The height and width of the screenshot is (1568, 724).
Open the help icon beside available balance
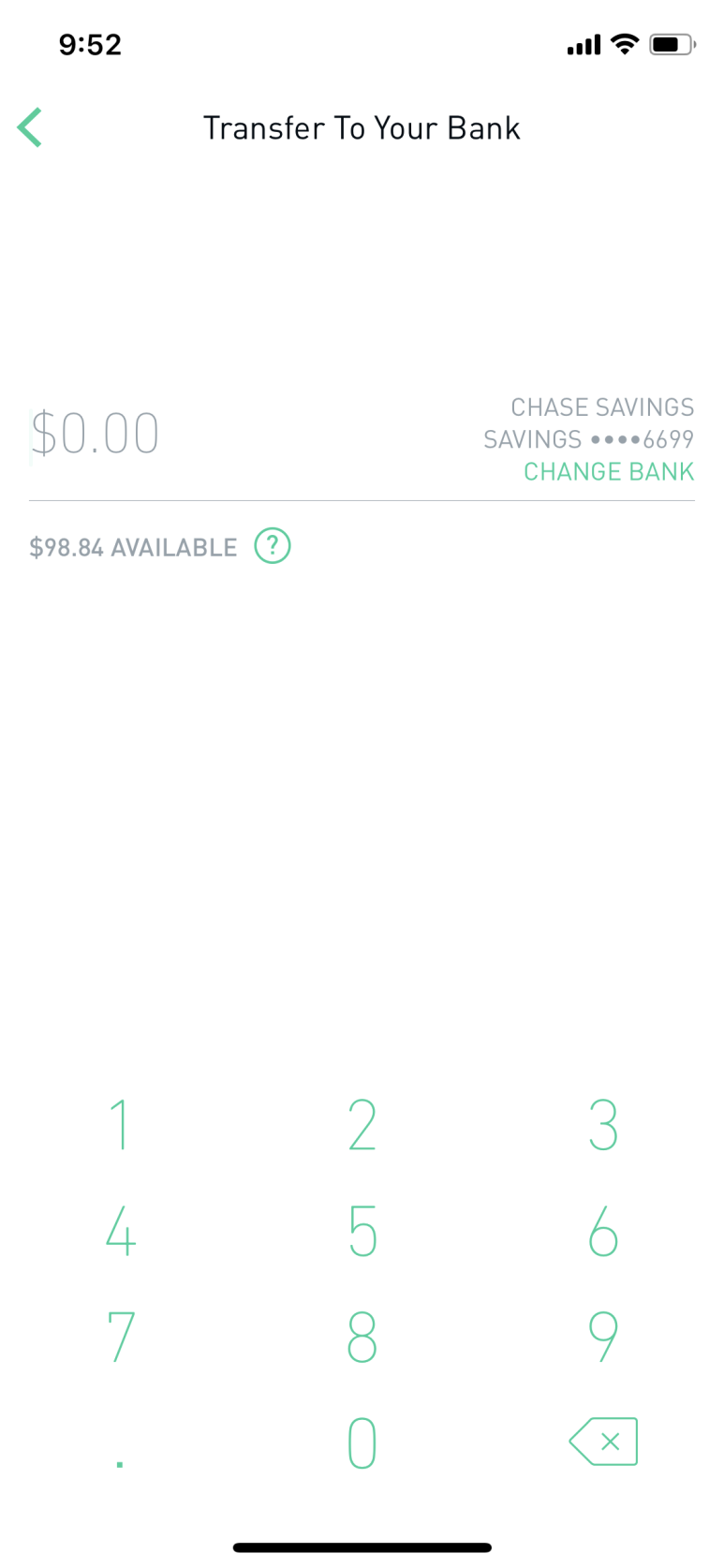click(x=273, y=546)
